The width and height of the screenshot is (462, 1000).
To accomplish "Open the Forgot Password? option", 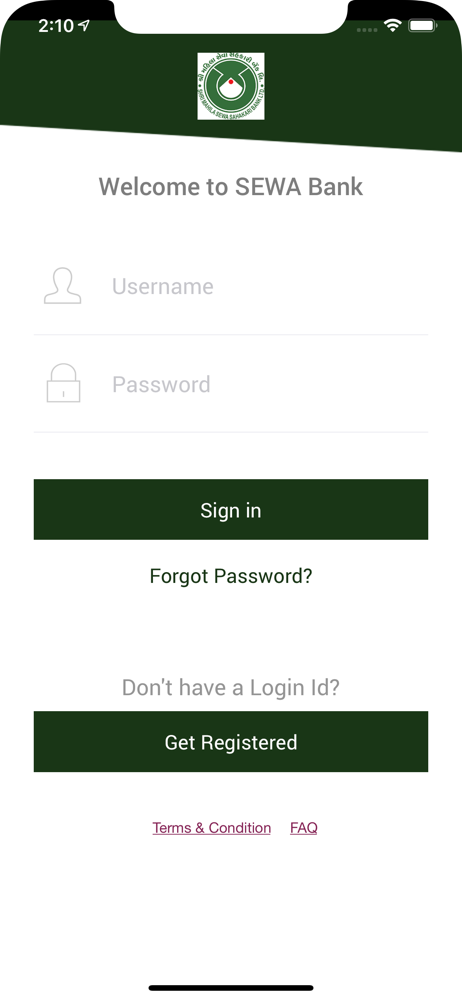I will click(231, 577).
